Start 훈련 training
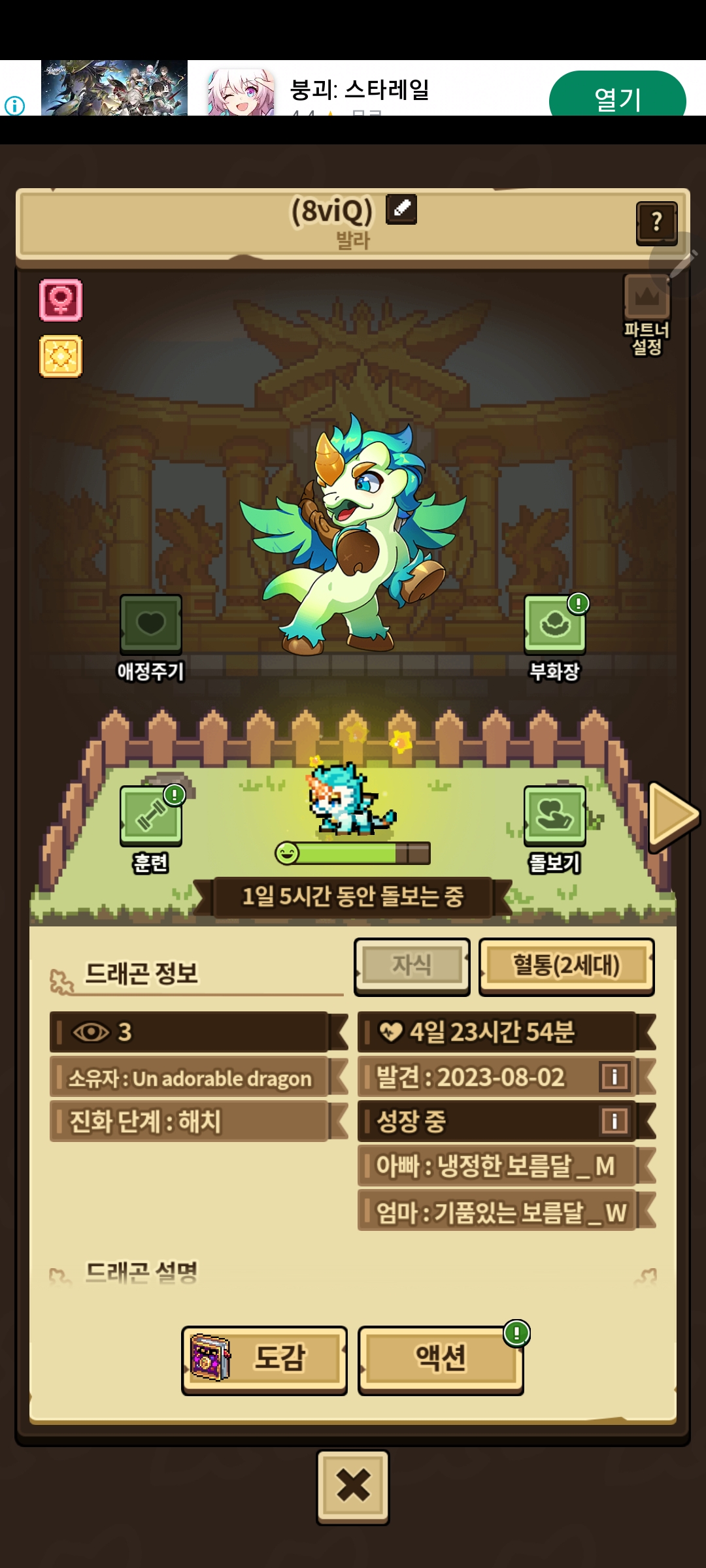The width and height of the screenshot is (706, 1568). (151, 817)
